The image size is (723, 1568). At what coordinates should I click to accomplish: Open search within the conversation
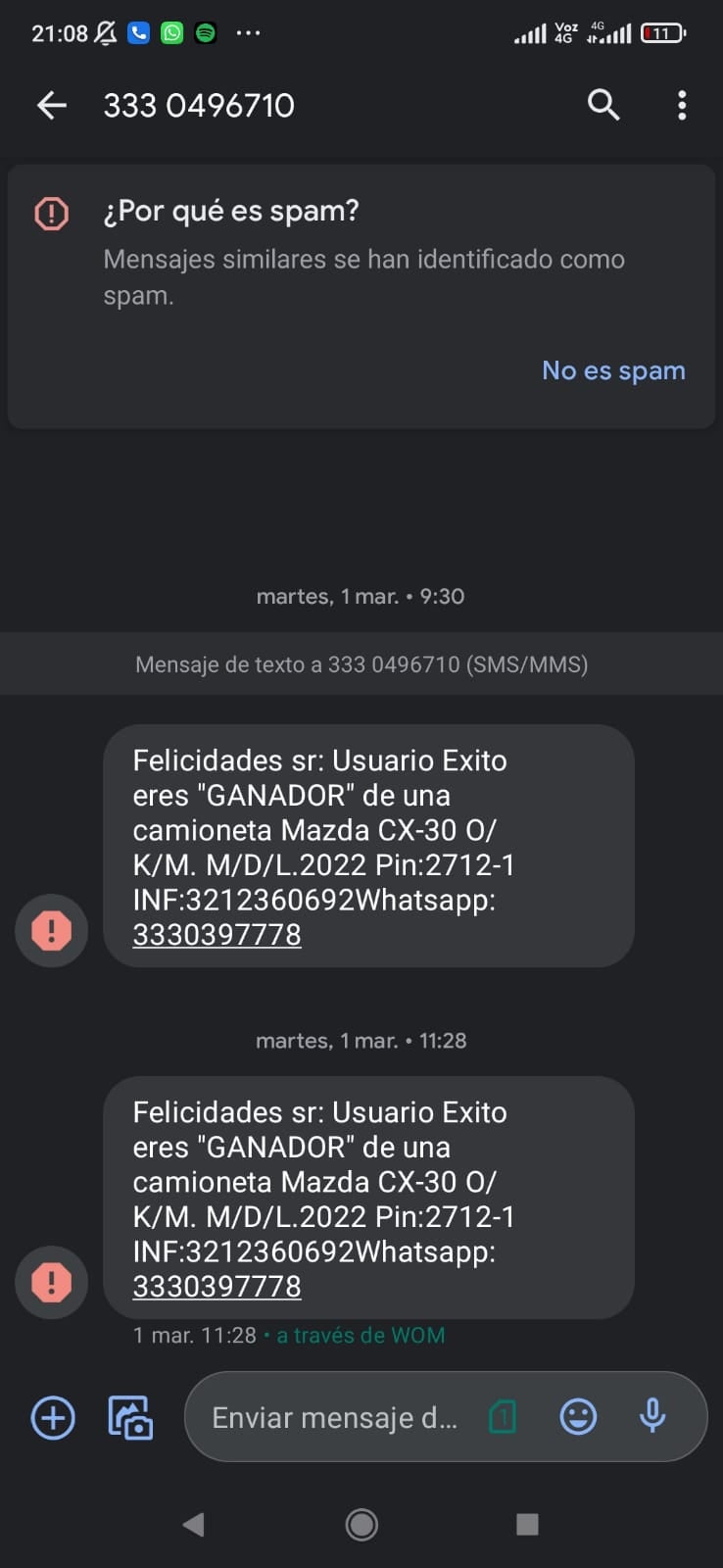click(x=603, y=105)
